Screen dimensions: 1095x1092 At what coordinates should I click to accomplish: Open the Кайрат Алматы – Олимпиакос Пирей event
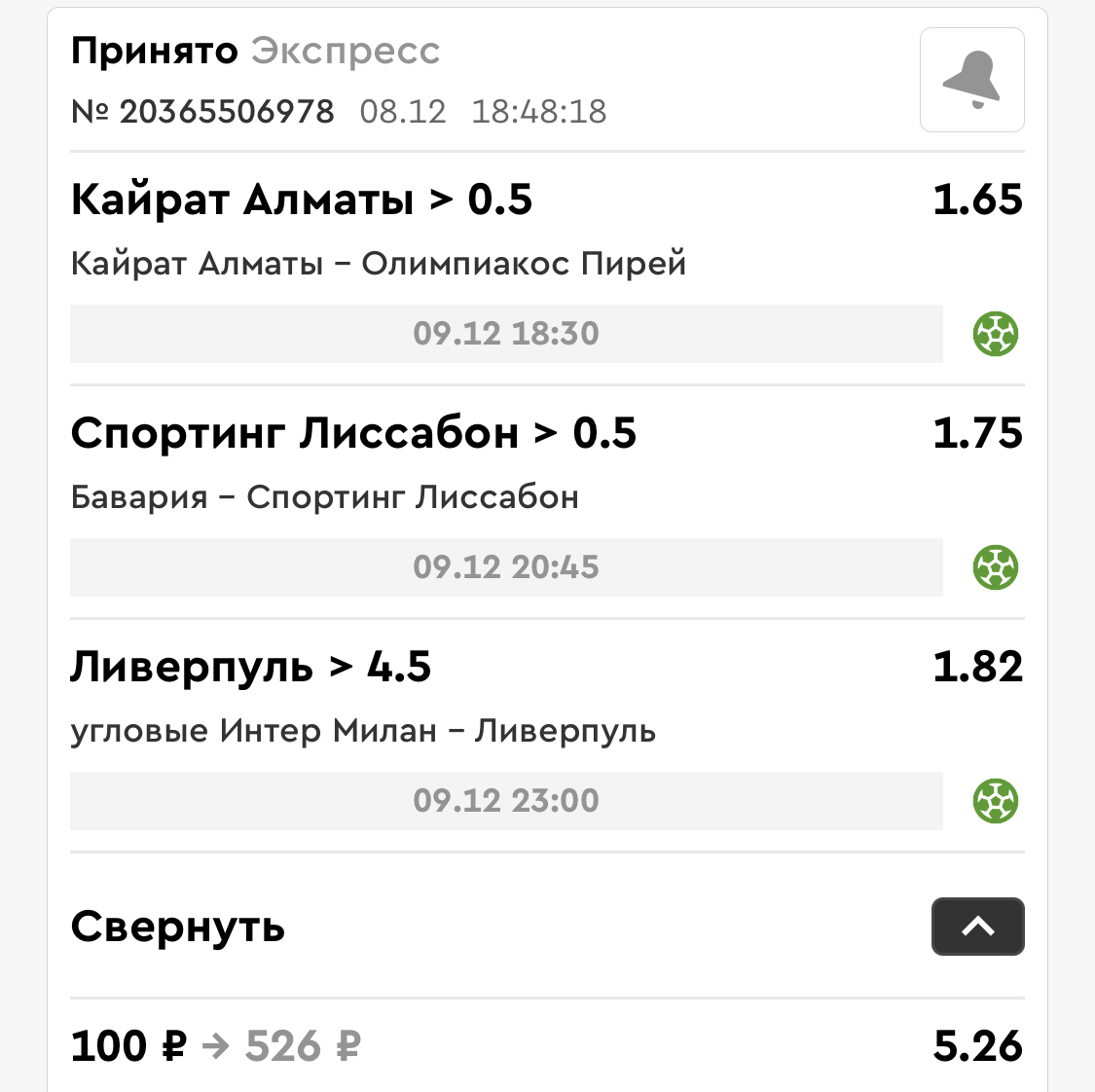pos(379,264)
